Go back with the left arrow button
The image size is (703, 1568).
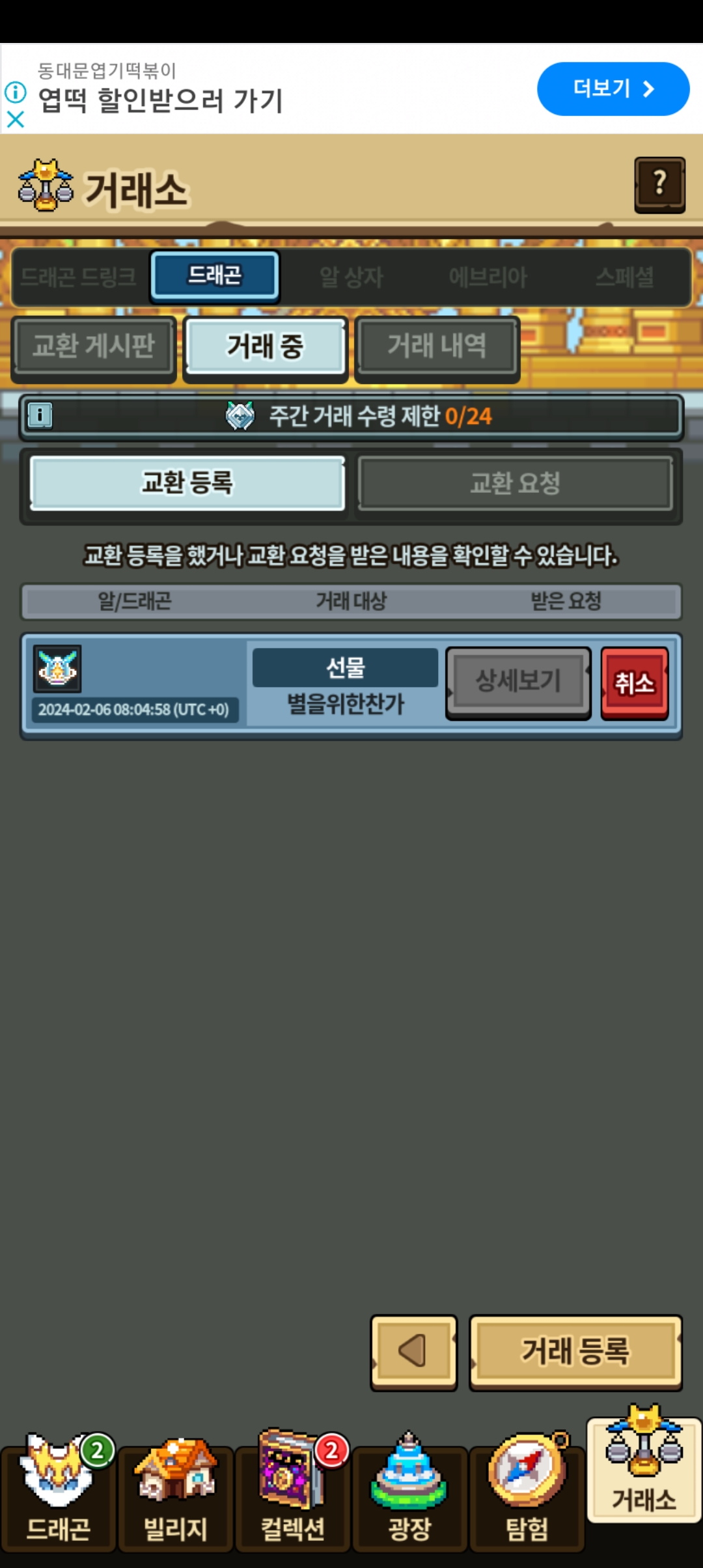(413, 1352)
